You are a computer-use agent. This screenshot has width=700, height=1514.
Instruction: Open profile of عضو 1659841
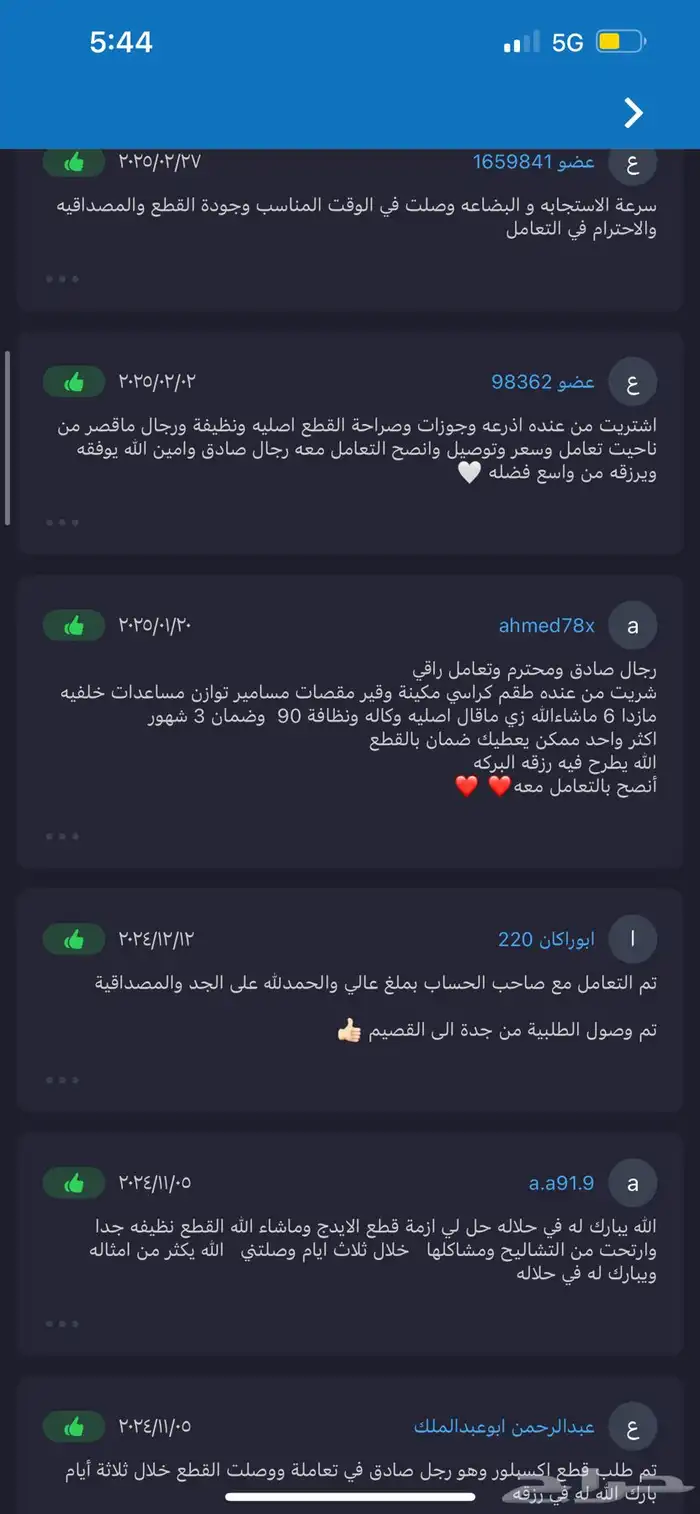click(x=534, y=162)
